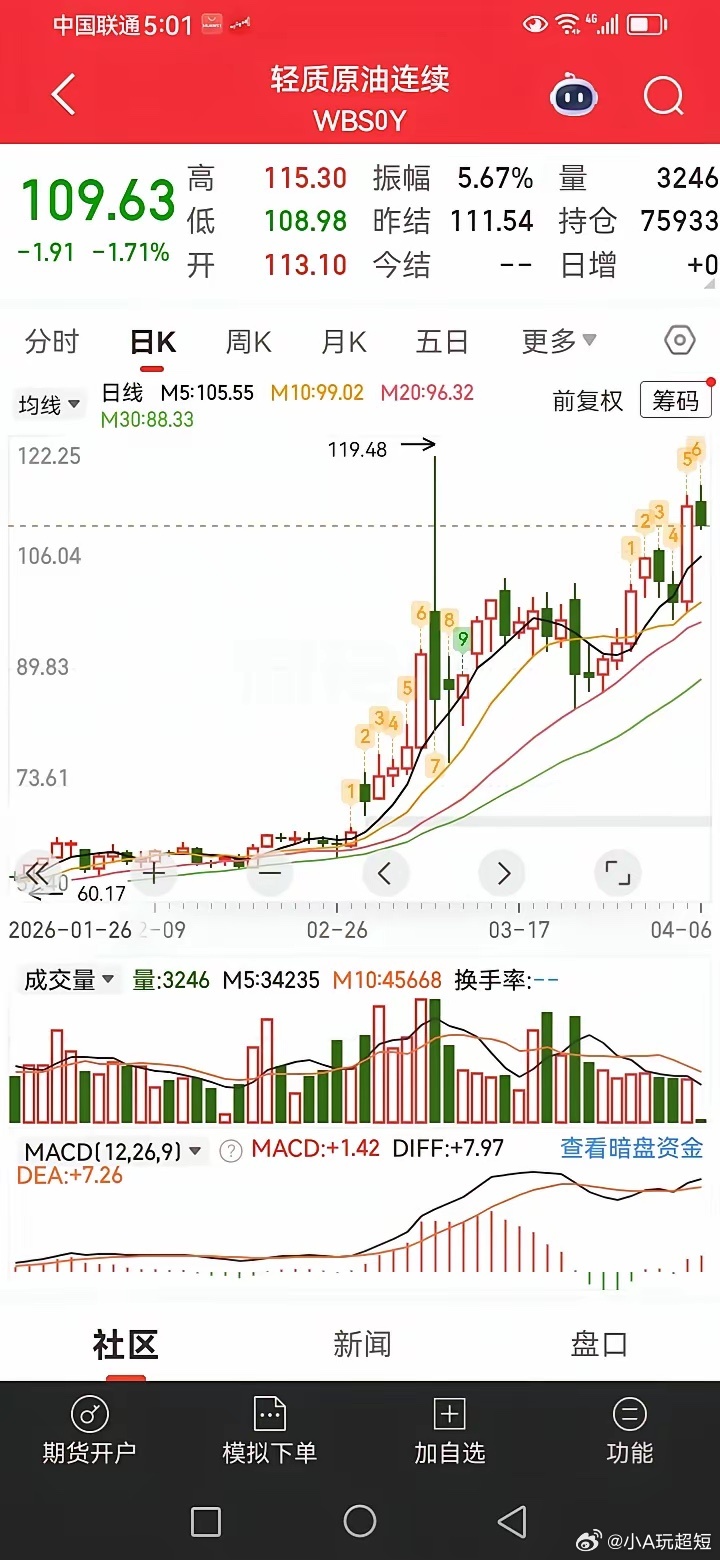Zoom chart with the plus icon
The image size is (720, 1560).
point(153,873)
